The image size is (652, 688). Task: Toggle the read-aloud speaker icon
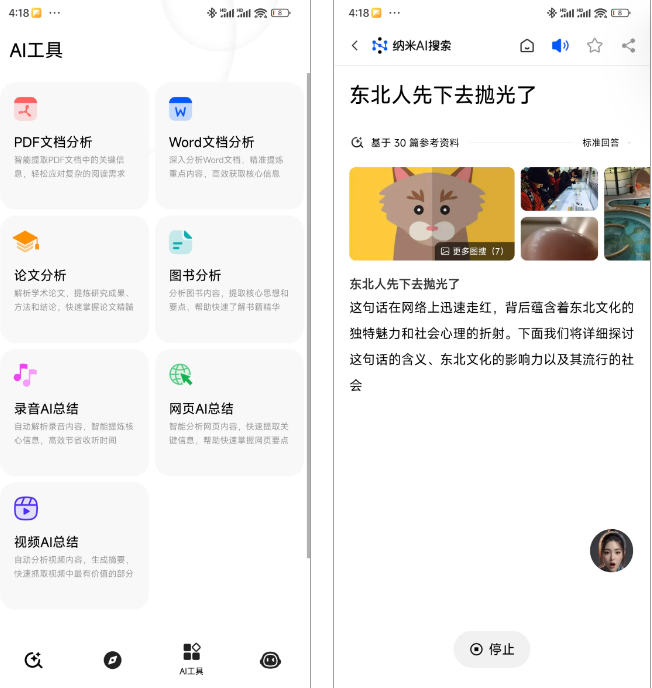pos(560,46)
